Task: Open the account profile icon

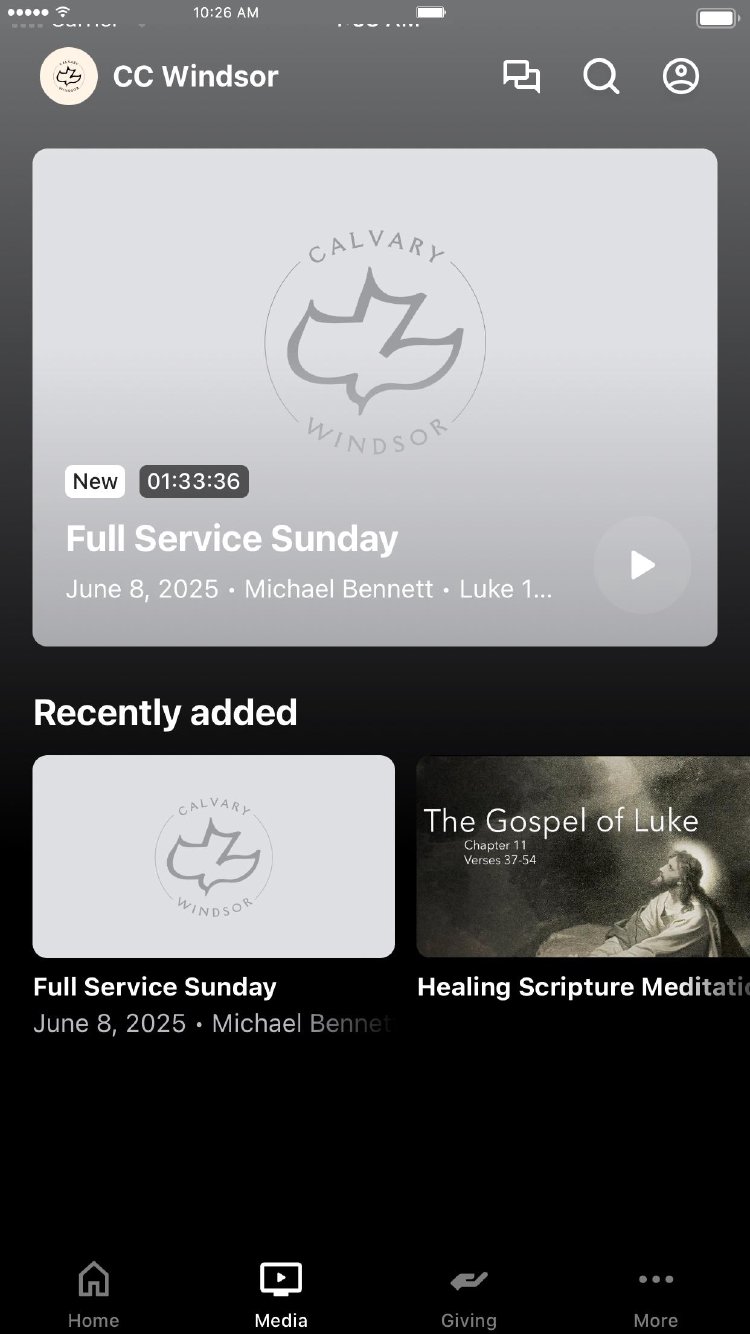Action: (x=681, y=77)
